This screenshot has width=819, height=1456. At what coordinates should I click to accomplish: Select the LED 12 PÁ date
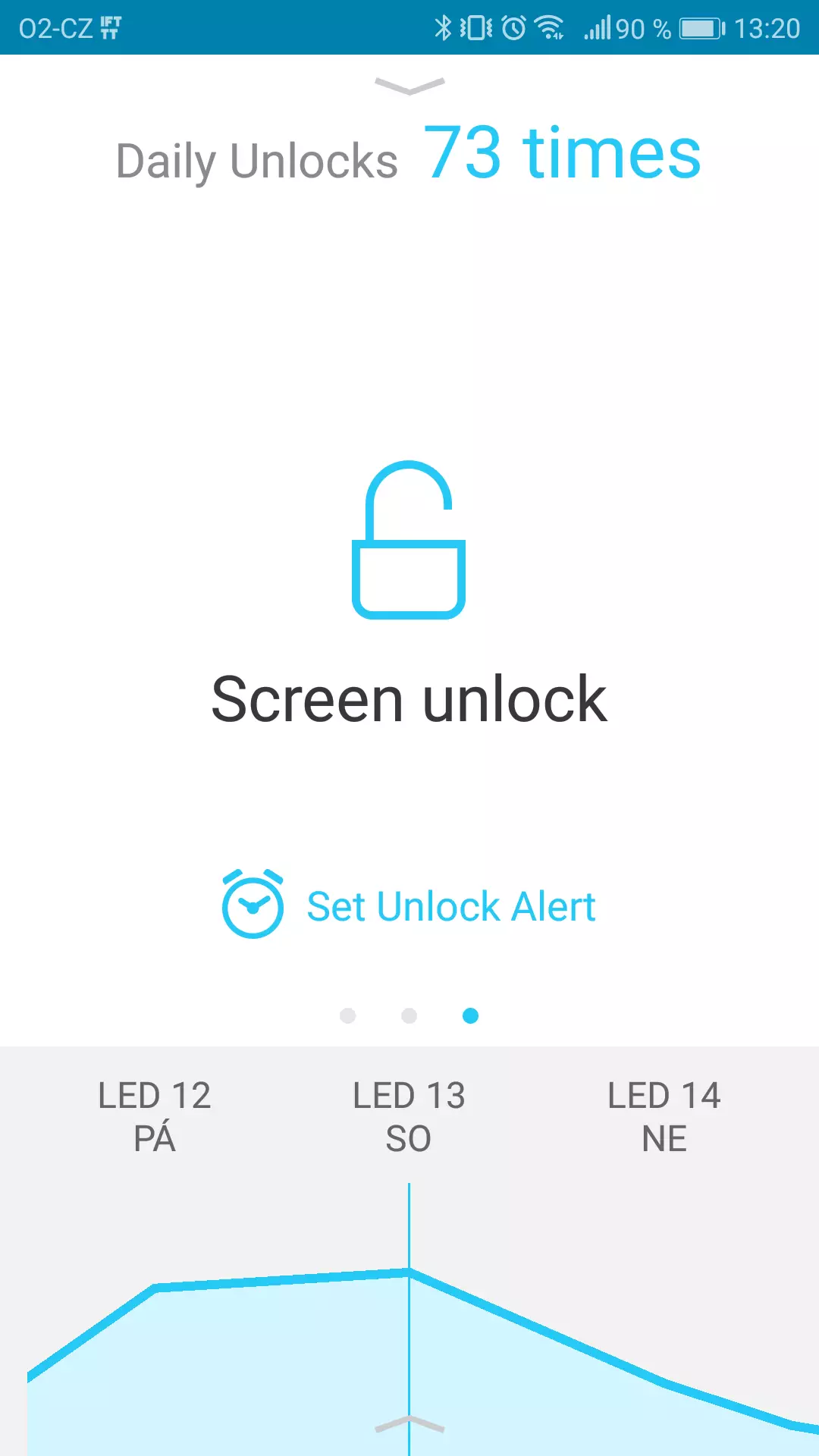(155, 1116)
